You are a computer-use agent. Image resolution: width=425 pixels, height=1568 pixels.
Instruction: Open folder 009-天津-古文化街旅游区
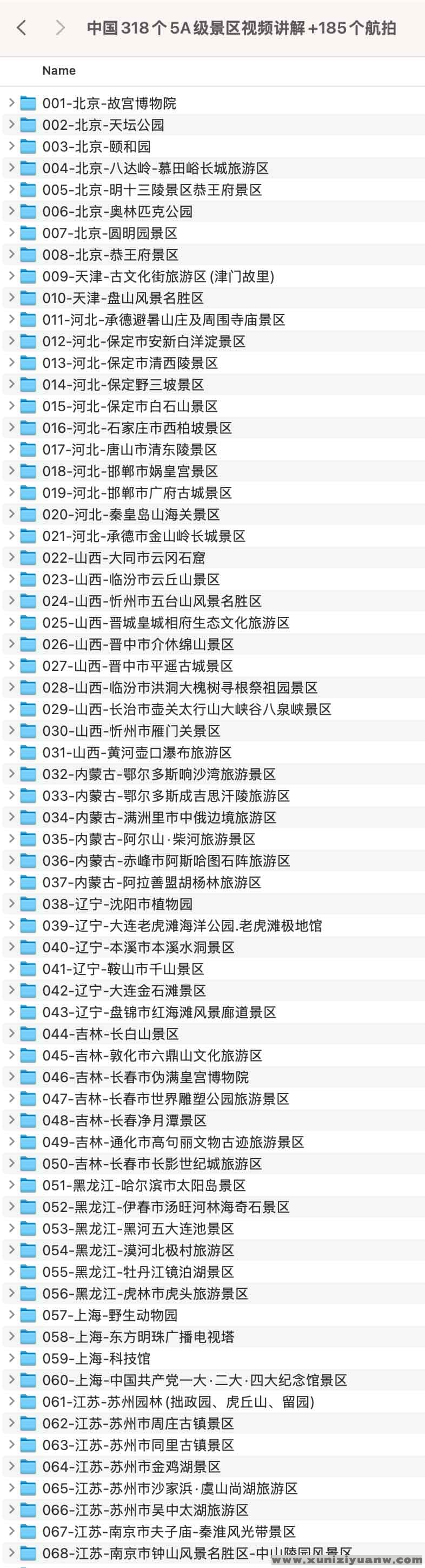(x=158, y=276)
